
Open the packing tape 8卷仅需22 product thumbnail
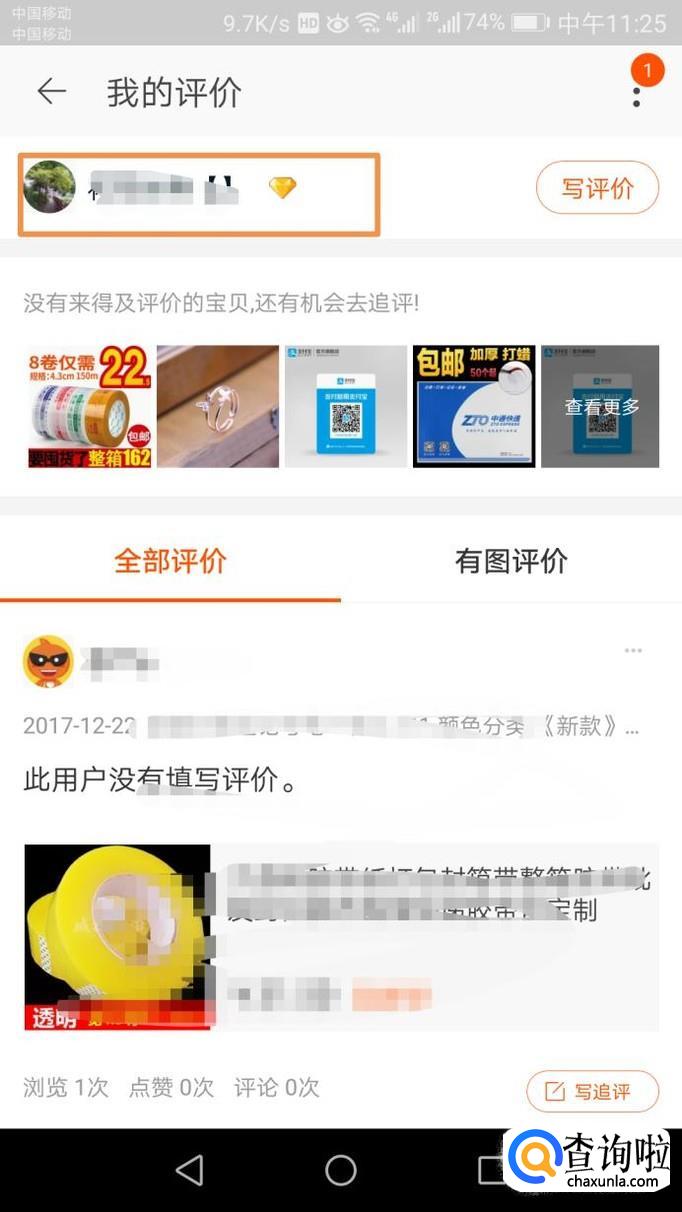click(89, 406)
